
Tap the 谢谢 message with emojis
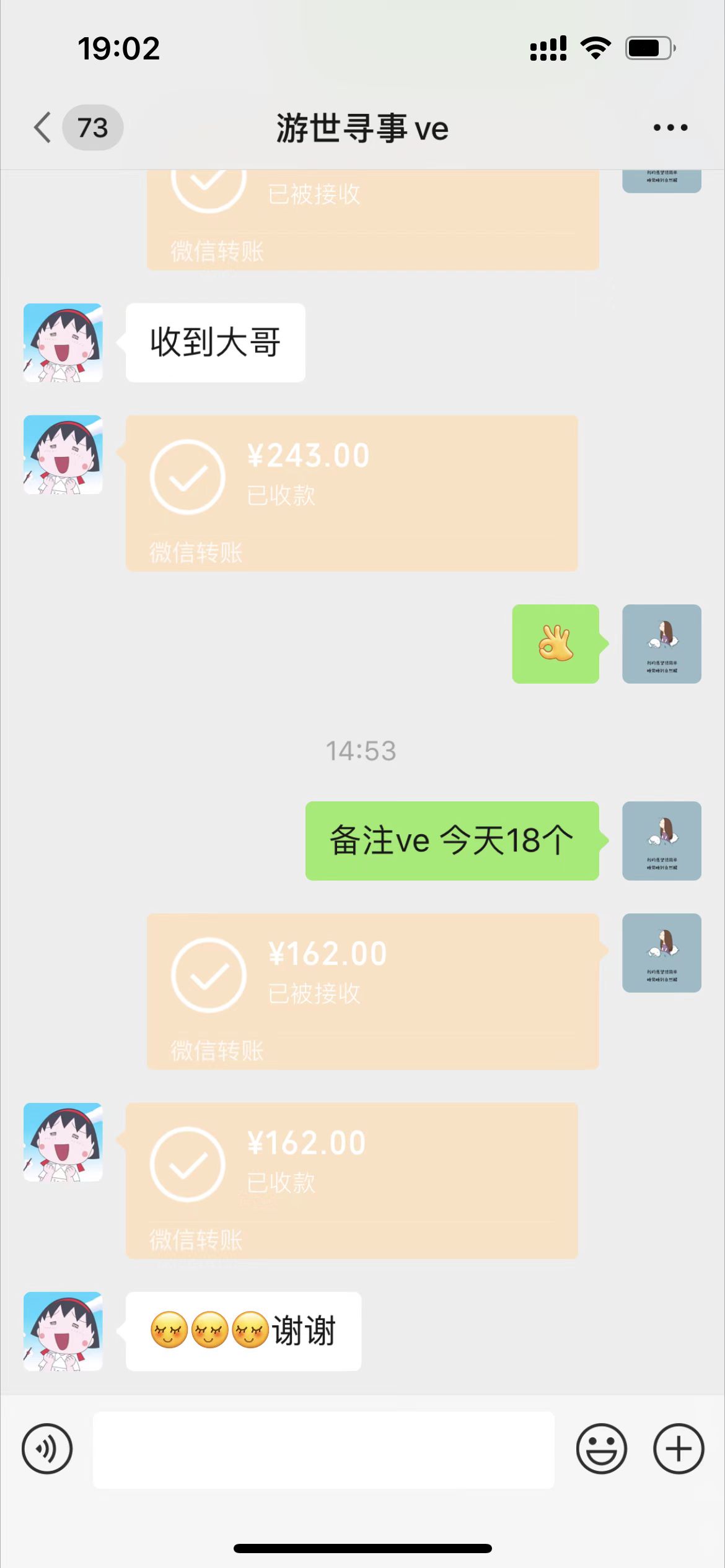click(242, 1331)
